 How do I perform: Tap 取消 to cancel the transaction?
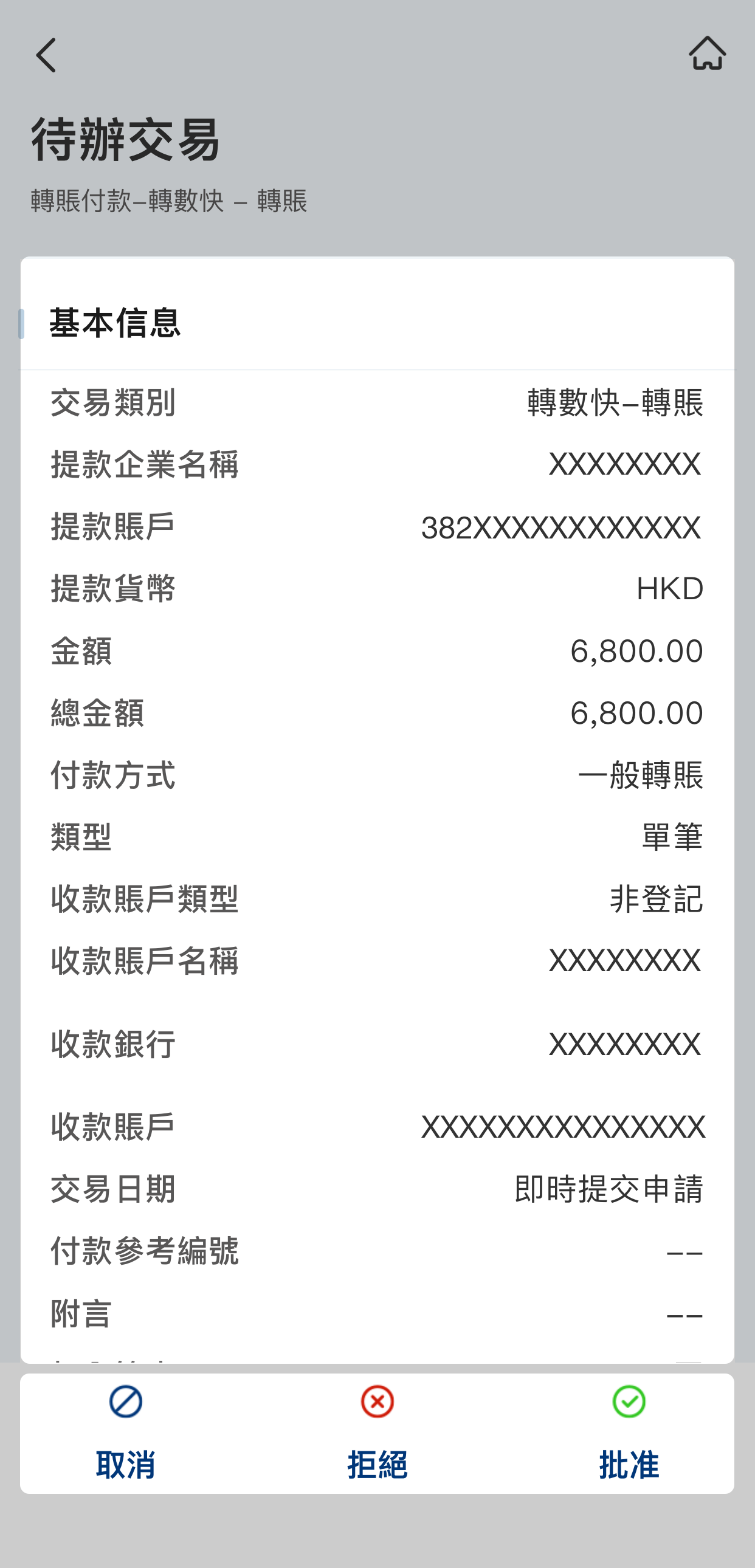coord(126,1433)
